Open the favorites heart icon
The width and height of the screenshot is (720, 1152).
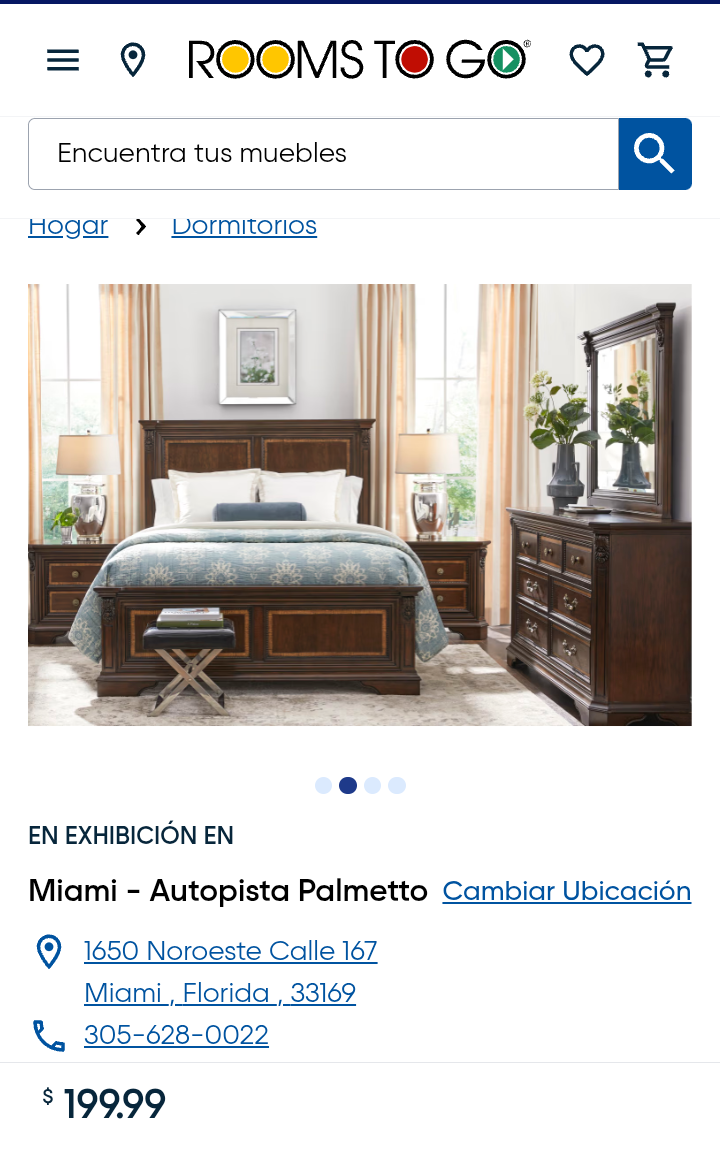click(x=587, y=61)
